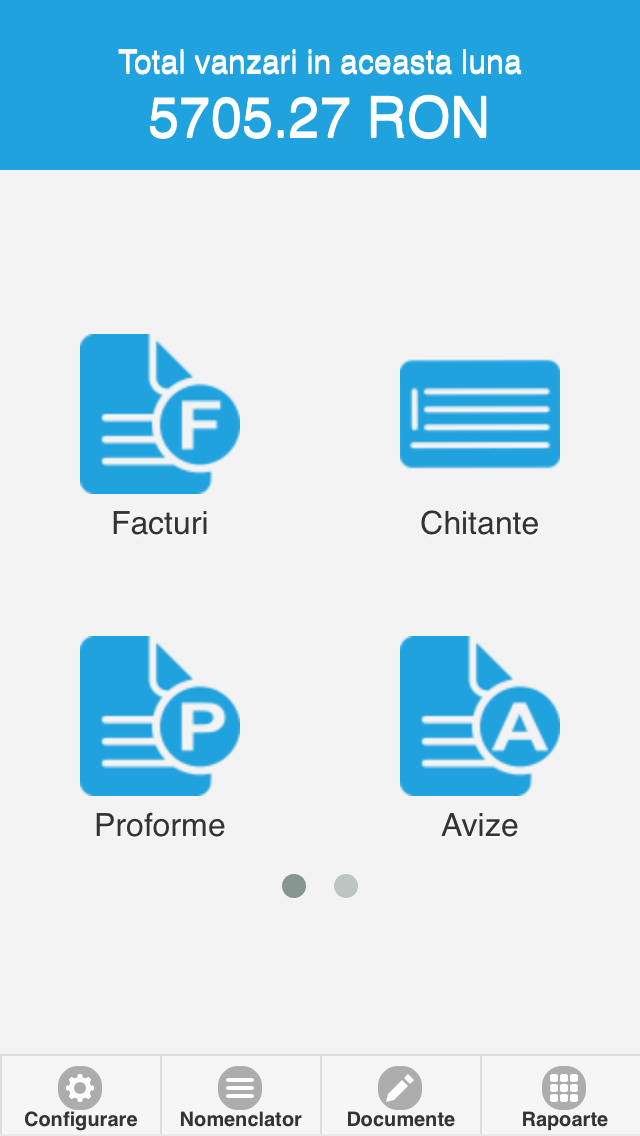This screenshot has width=640, height=1136.
Task: Switch to the Nomenclator tab
Action: coord(241,1095)
